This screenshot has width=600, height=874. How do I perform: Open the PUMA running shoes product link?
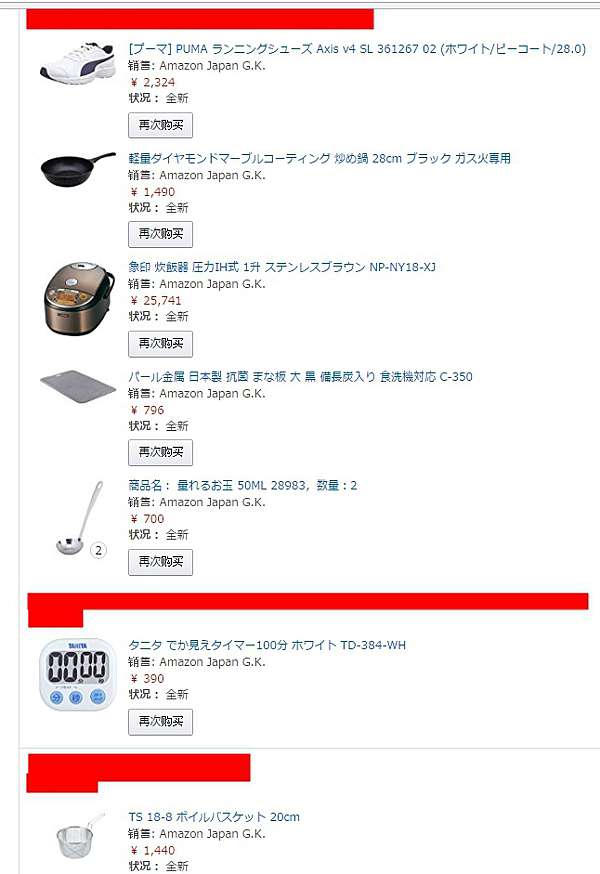[357, 49]
